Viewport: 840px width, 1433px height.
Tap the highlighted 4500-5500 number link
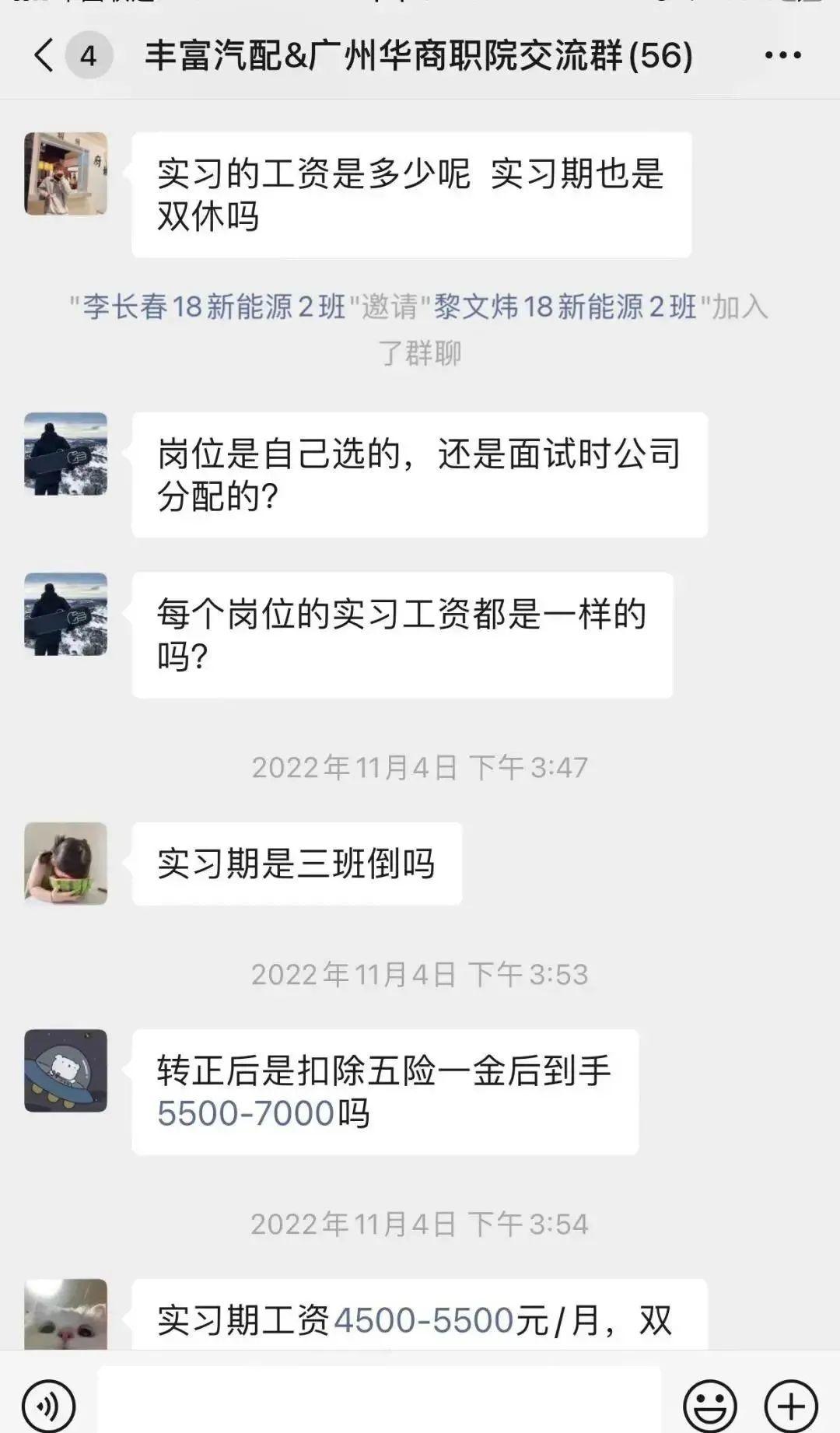(424, 1320)
